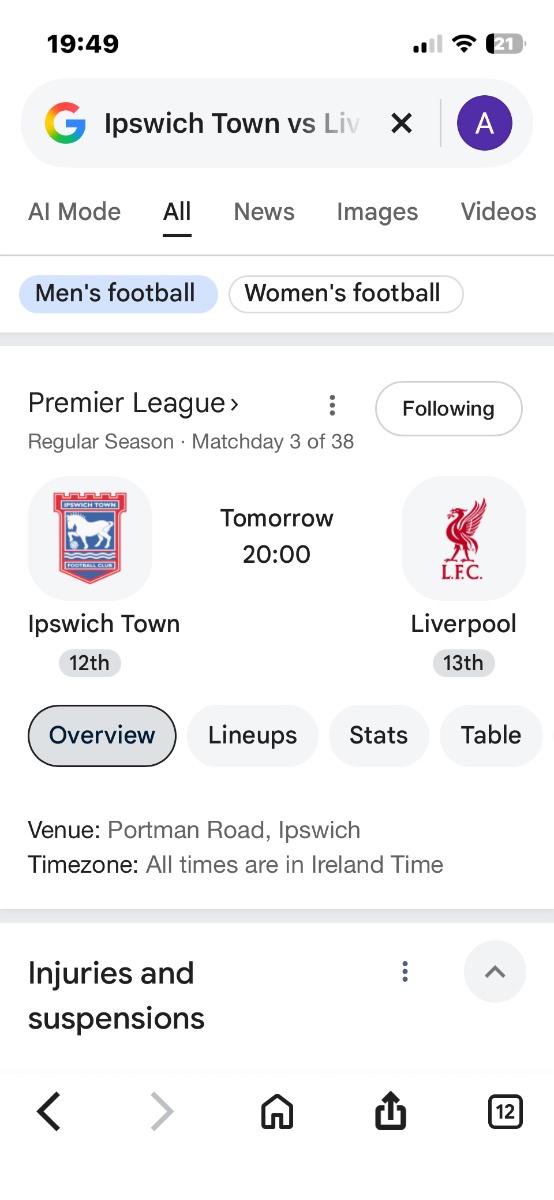This screenshot has height=1200, width=554.
Task: Switch to the Table tab
Action: [x=491, y=736]
